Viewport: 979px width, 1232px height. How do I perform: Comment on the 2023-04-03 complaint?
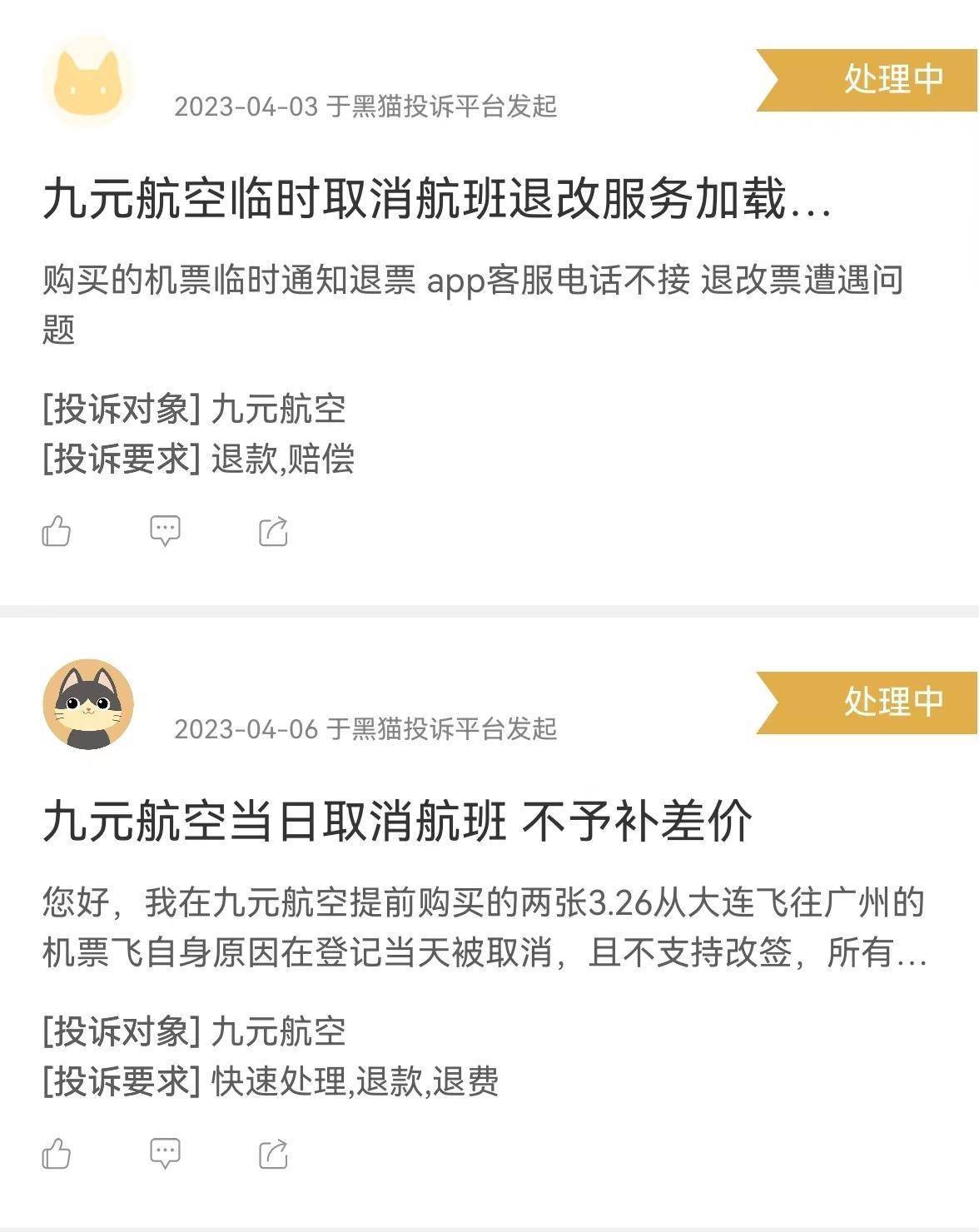(x=165, y=530)
